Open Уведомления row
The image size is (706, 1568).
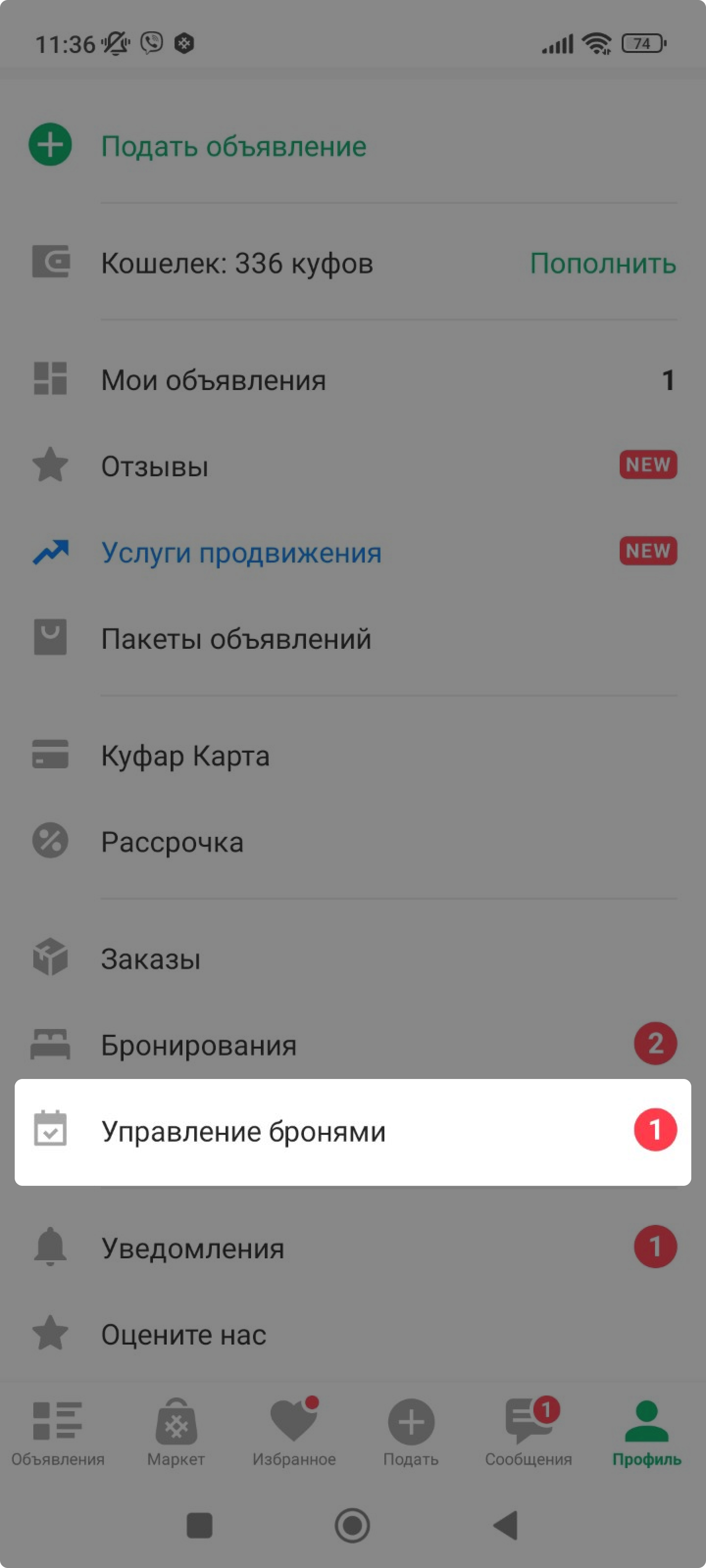(x=353, y=1248)
